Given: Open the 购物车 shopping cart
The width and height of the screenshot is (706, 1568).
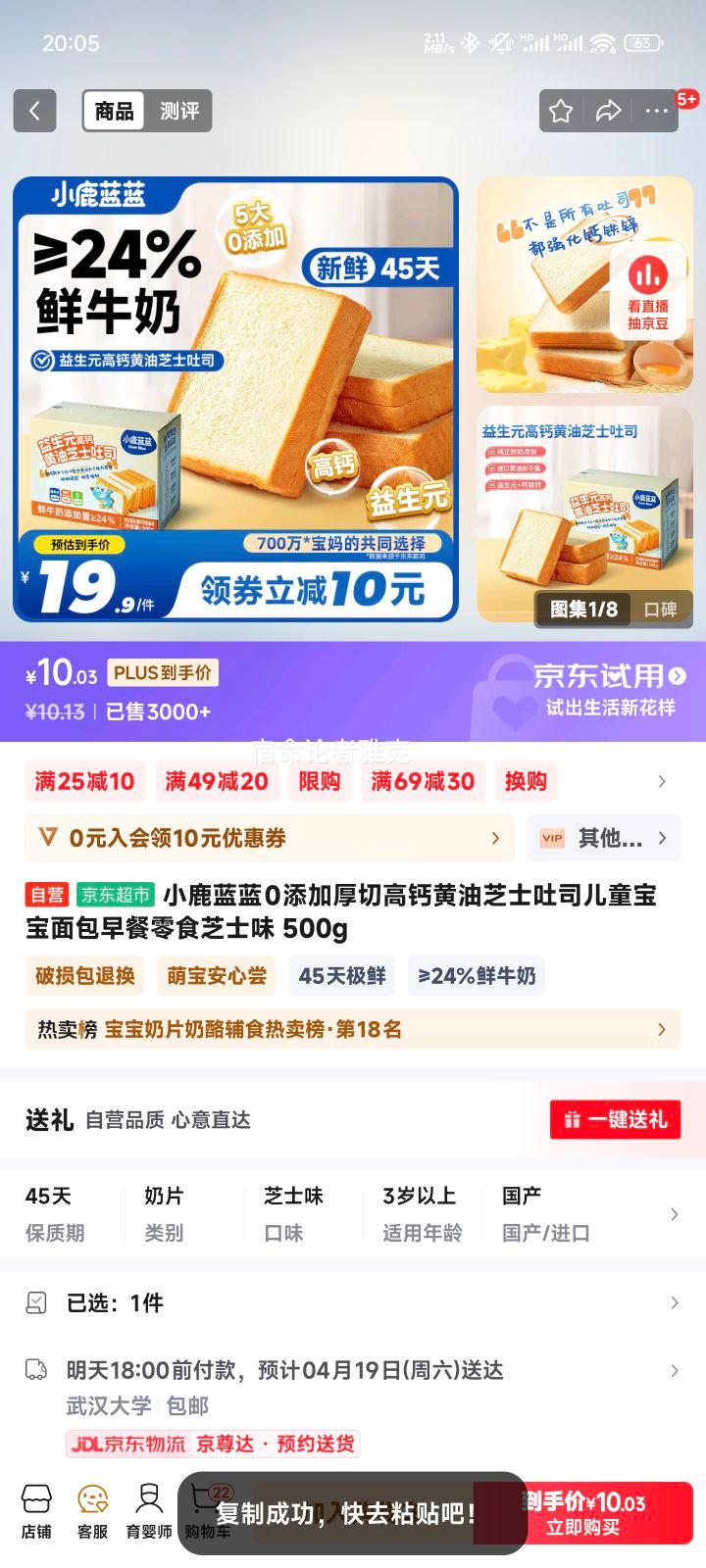Looking at the screenshot, I should pos(205,1511).
